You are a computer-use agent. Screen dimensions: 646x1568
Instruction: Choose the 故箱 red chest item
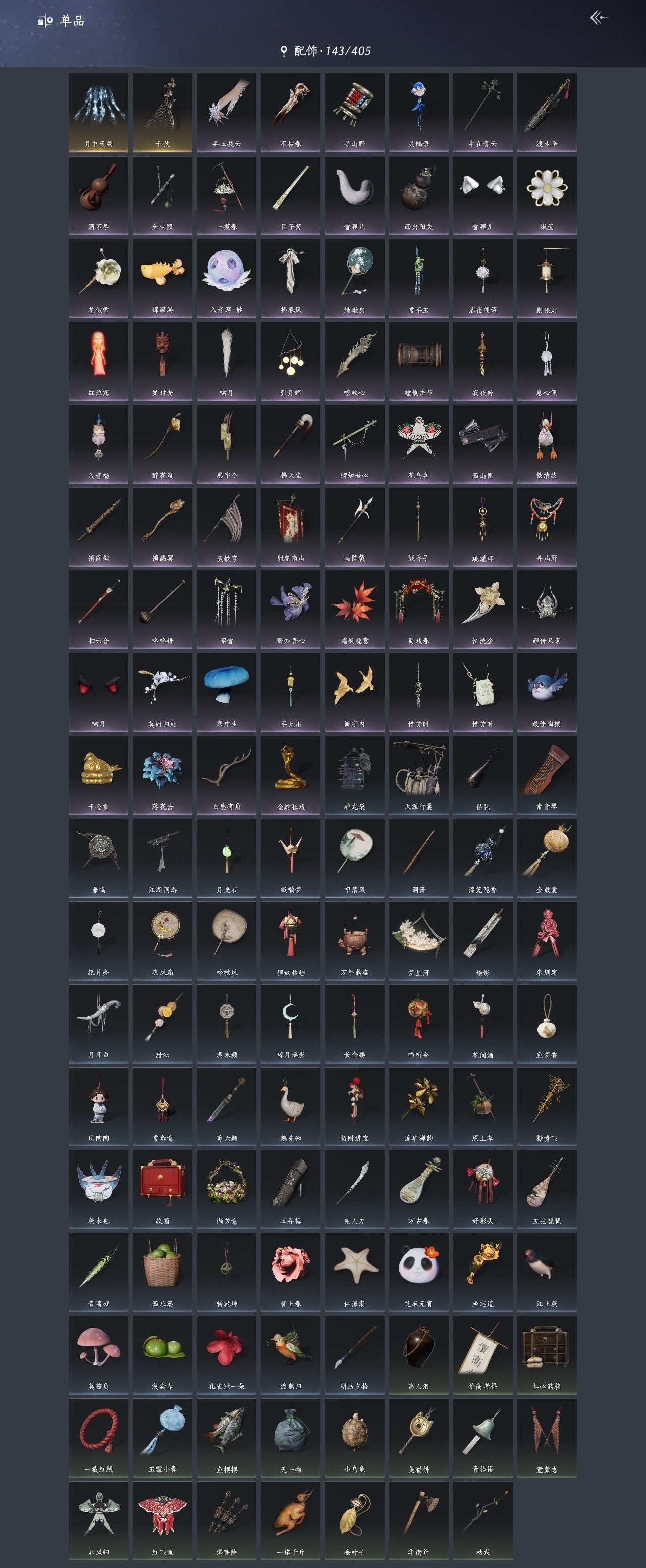click(x=163, y=1189)
